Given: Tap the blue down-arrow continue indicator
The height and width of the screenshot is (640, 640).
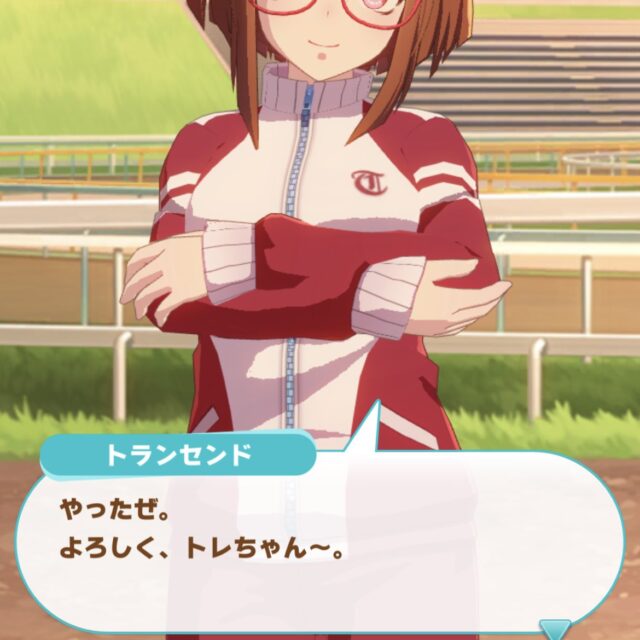Looking at the screenshot, I should coord(555,630).
